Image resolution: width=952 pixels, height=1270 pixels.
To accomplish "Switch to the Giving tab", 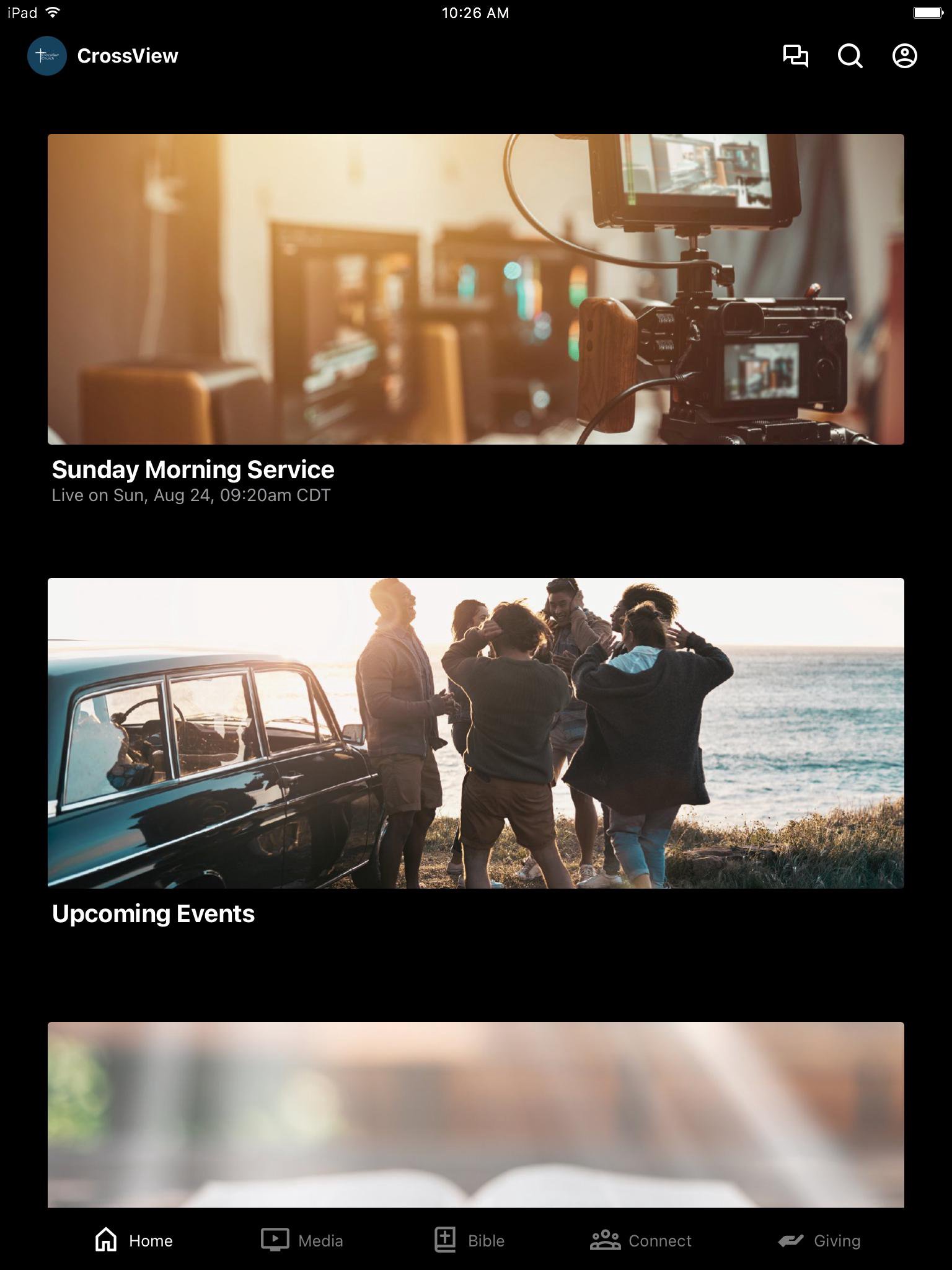I will click(819, 1240).
